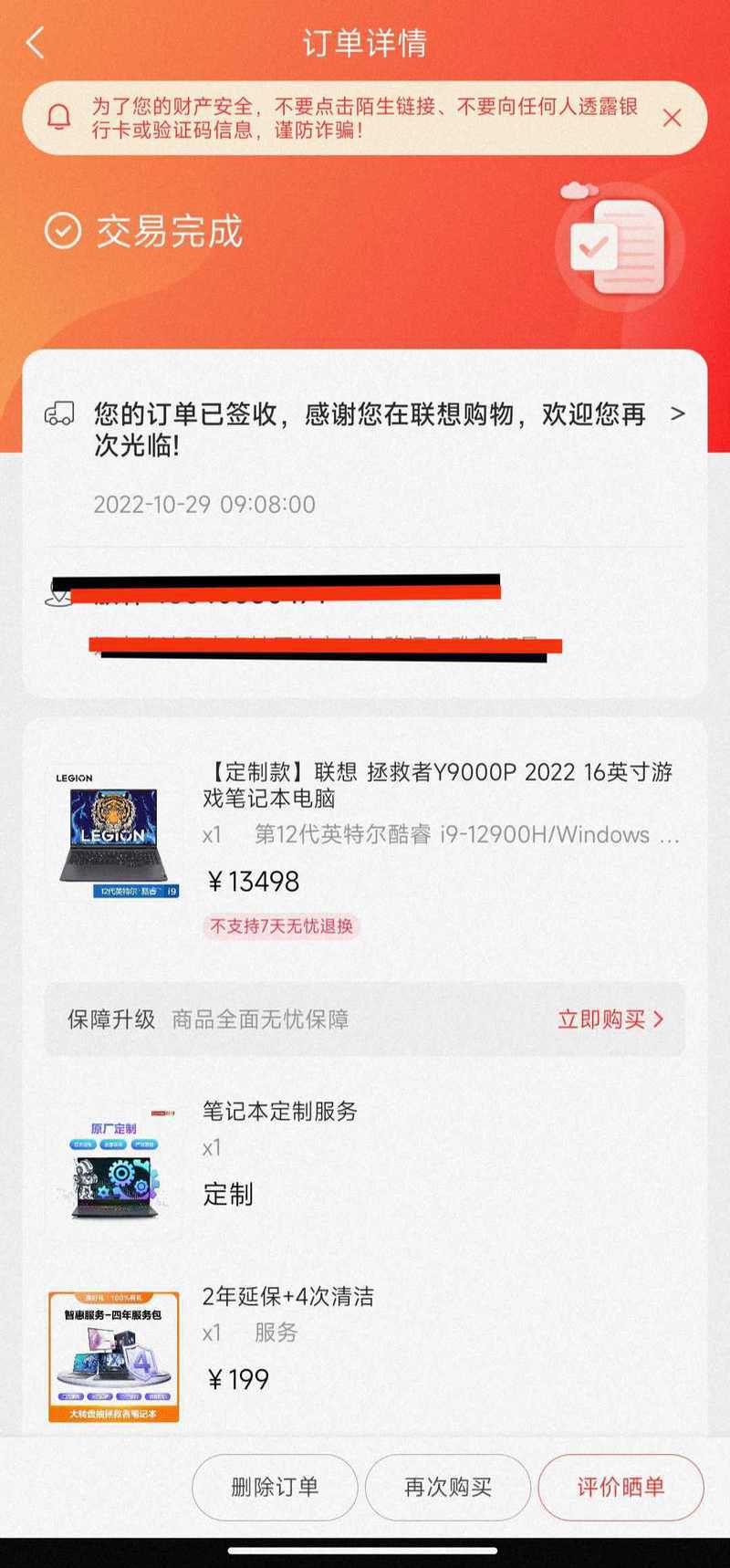Image resolution: width=730 pixels, height=1568 pixels.
Task: Tap 再次购买 to reorder
Action: (x=448, y=1487)
